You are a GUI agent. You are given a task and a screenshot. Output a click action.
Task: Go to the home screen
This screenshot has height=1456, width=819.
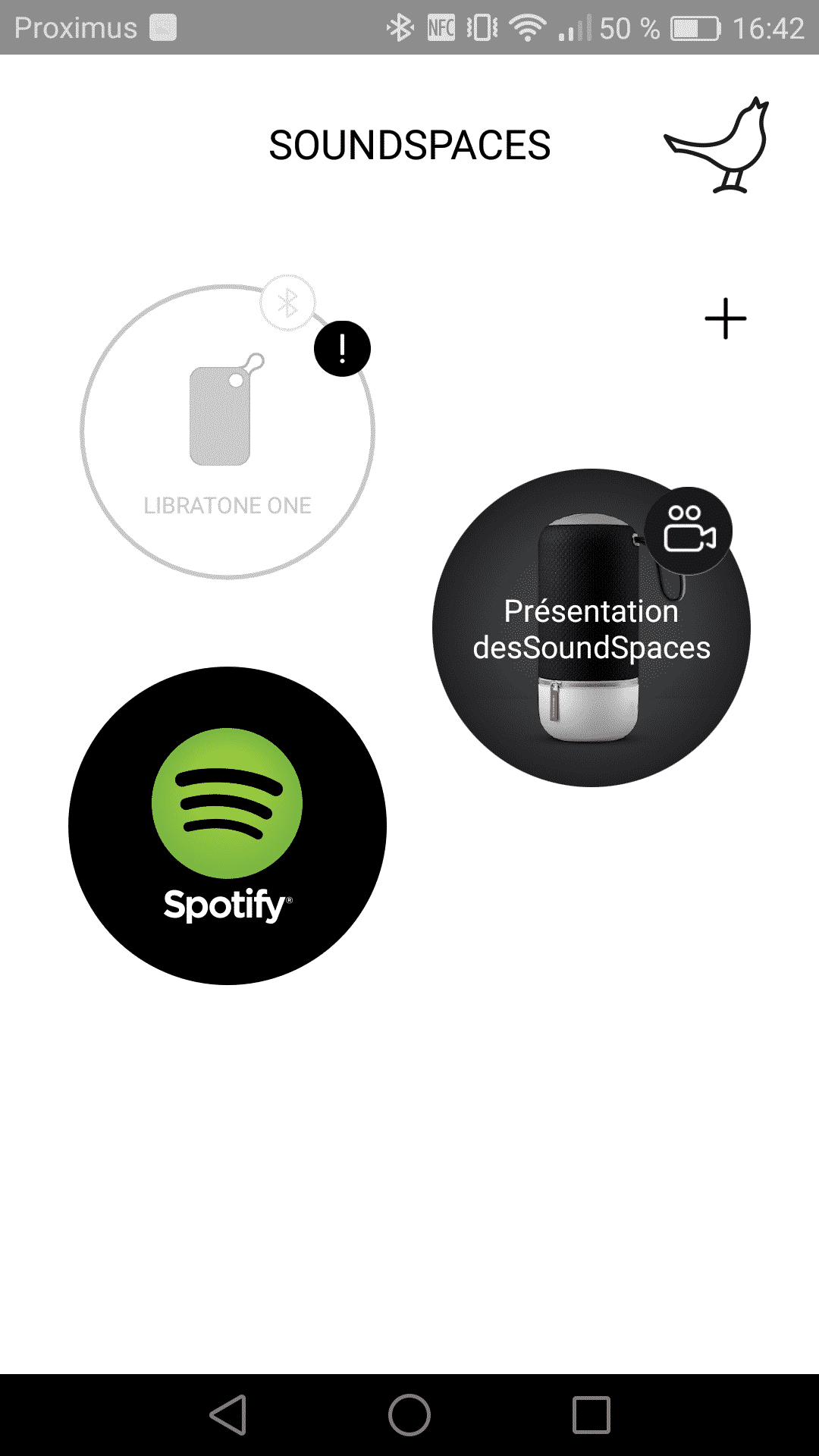coord(409,1415)
